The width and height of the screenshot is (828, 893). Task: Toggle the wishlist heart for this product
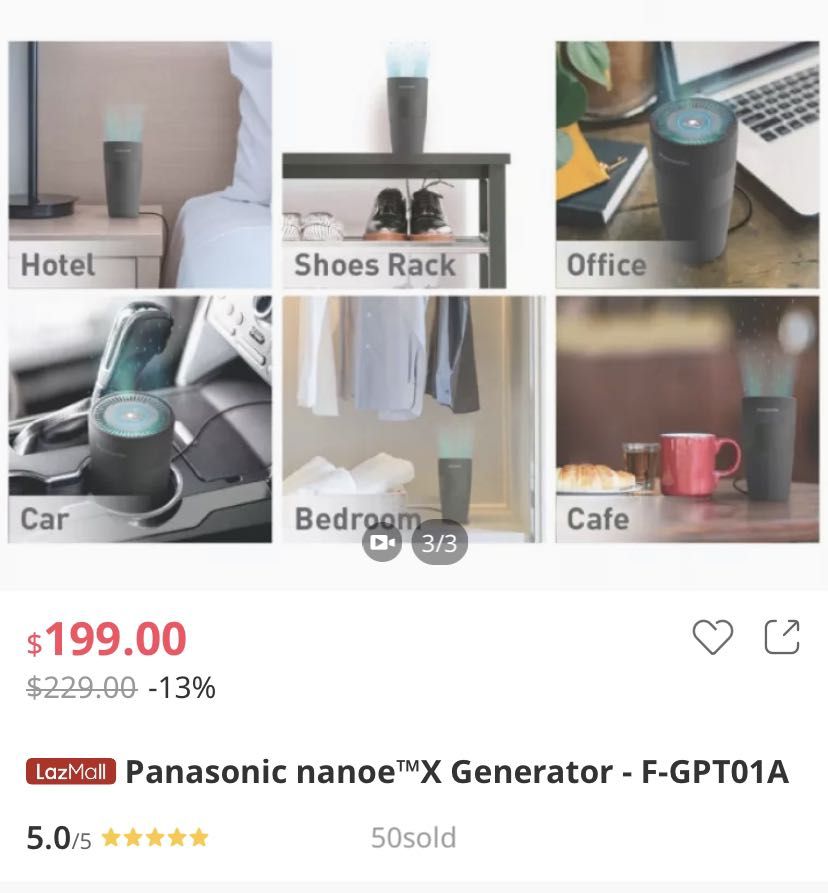[713, 637]
